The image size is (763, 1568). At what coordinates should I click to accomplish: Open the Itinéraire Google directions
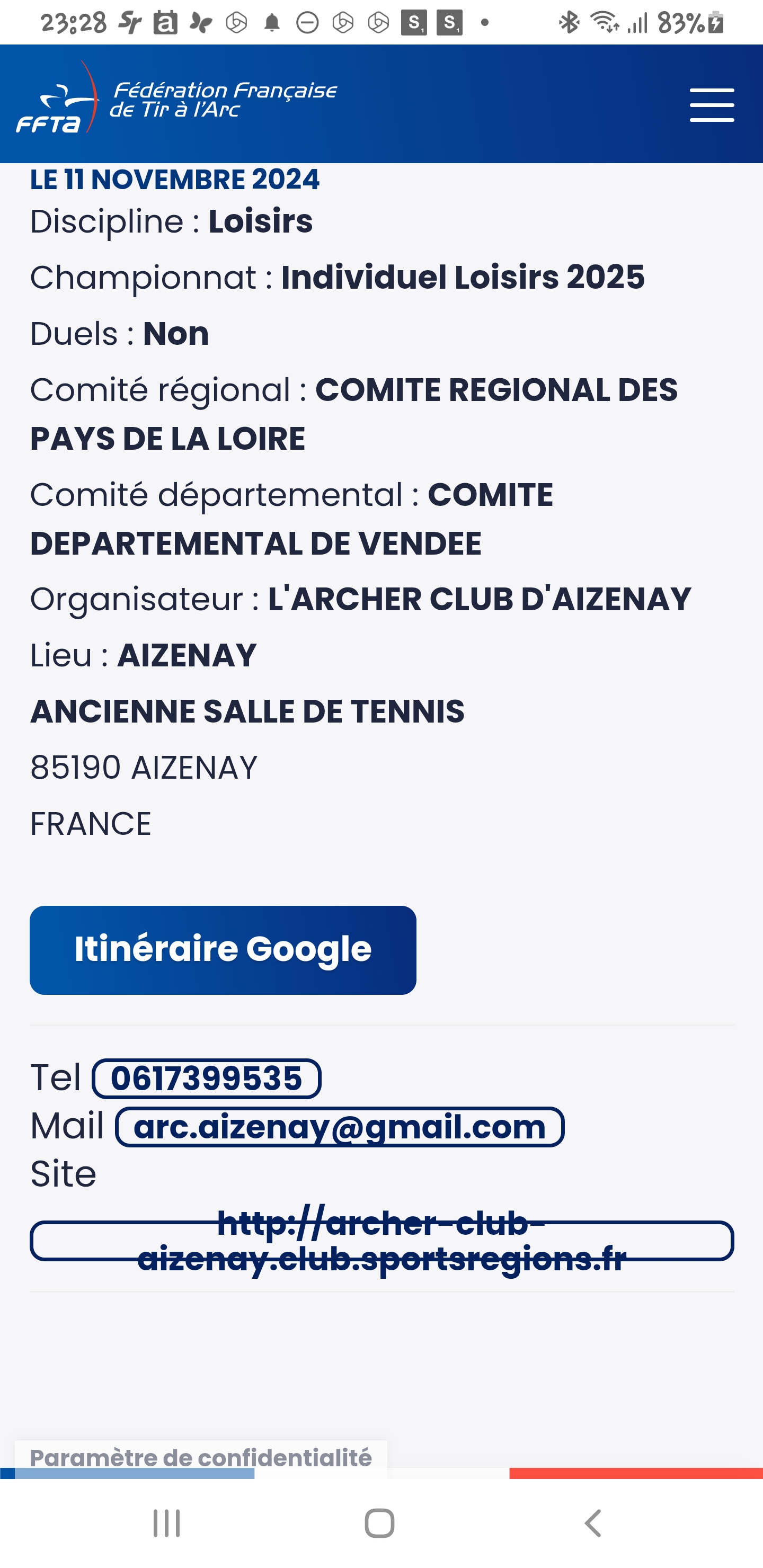(223, 950)
